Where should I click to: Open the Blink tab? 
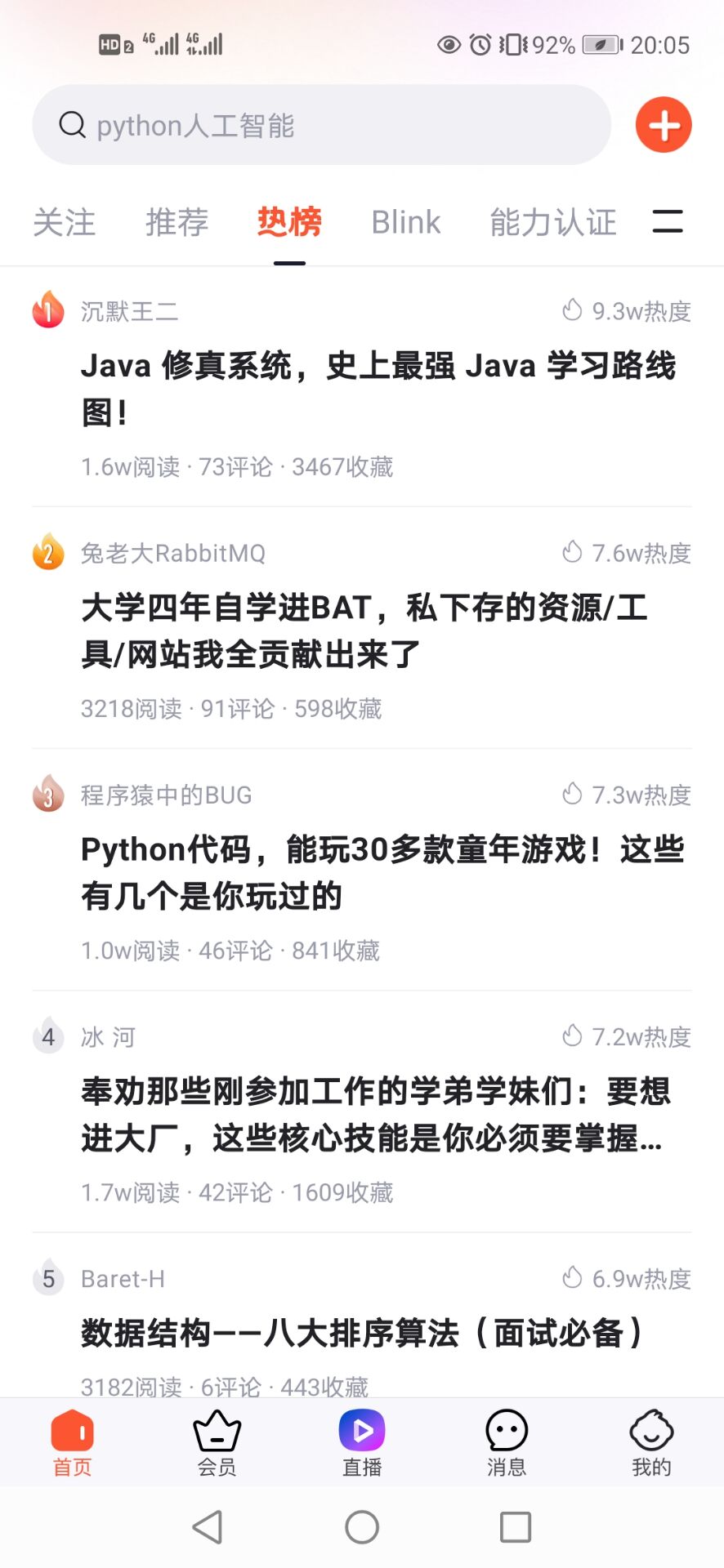405,222
